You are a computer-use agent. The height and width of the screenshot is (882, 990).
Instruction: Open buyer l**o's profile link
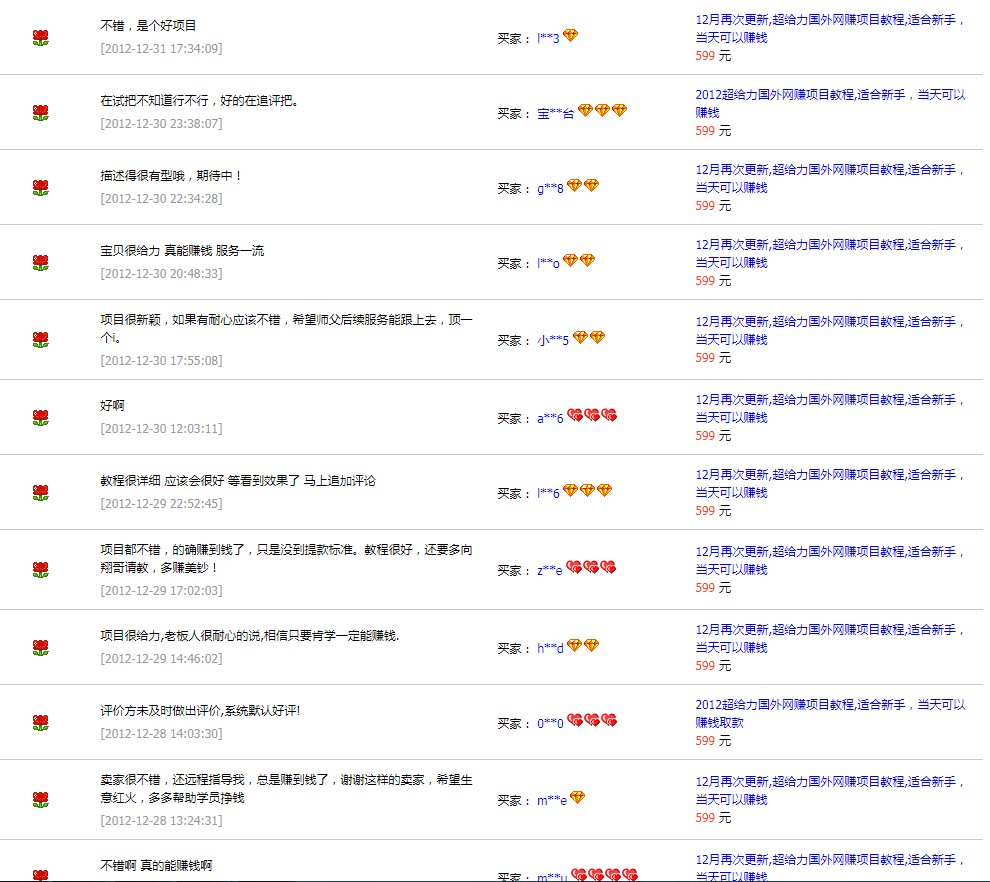coord(548,264)
